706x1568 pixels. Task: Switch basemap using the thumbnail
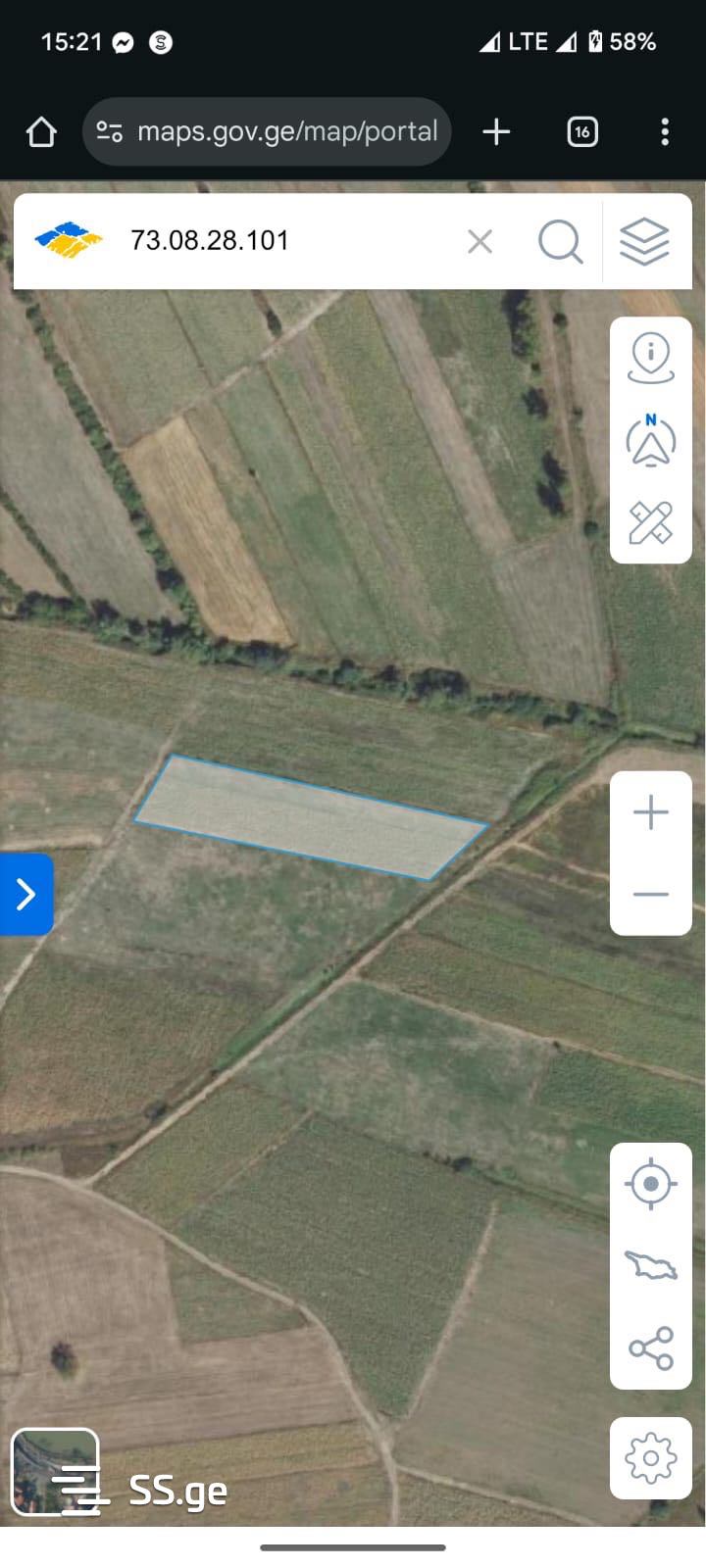click(x=54, y=1471)
